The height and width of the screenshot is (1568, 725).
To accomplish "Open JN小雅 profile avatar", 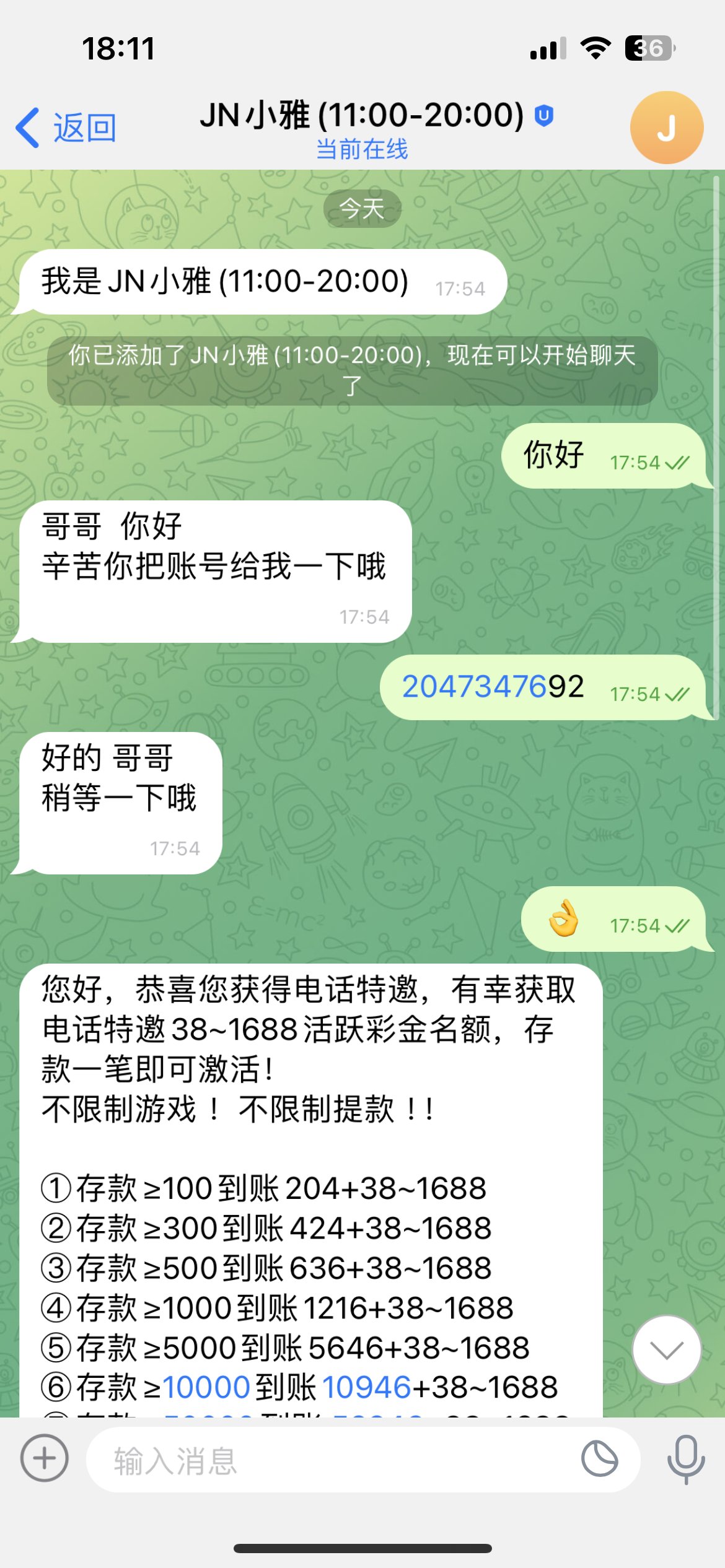I will click(666, 128).
